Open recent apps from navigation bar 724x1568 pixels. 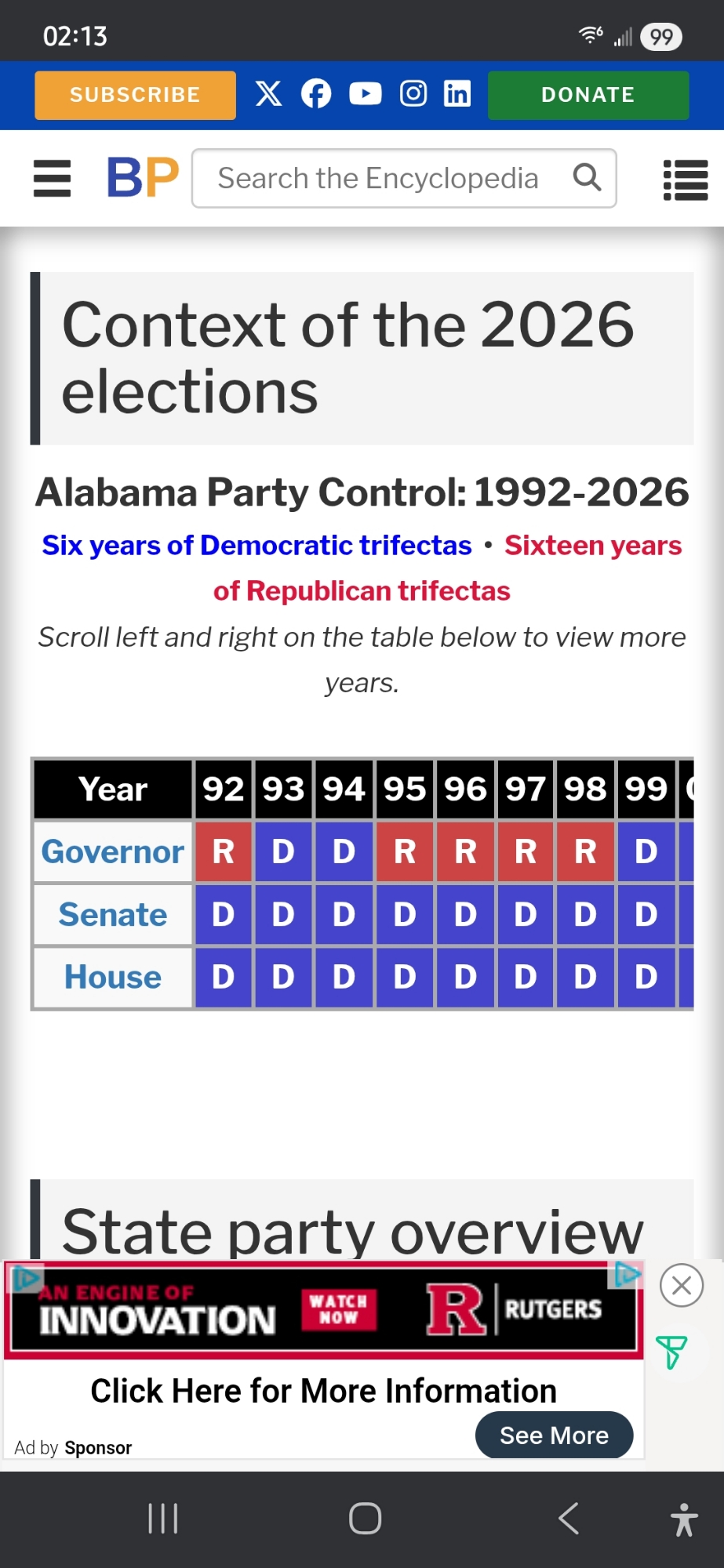coord(163,1519)
